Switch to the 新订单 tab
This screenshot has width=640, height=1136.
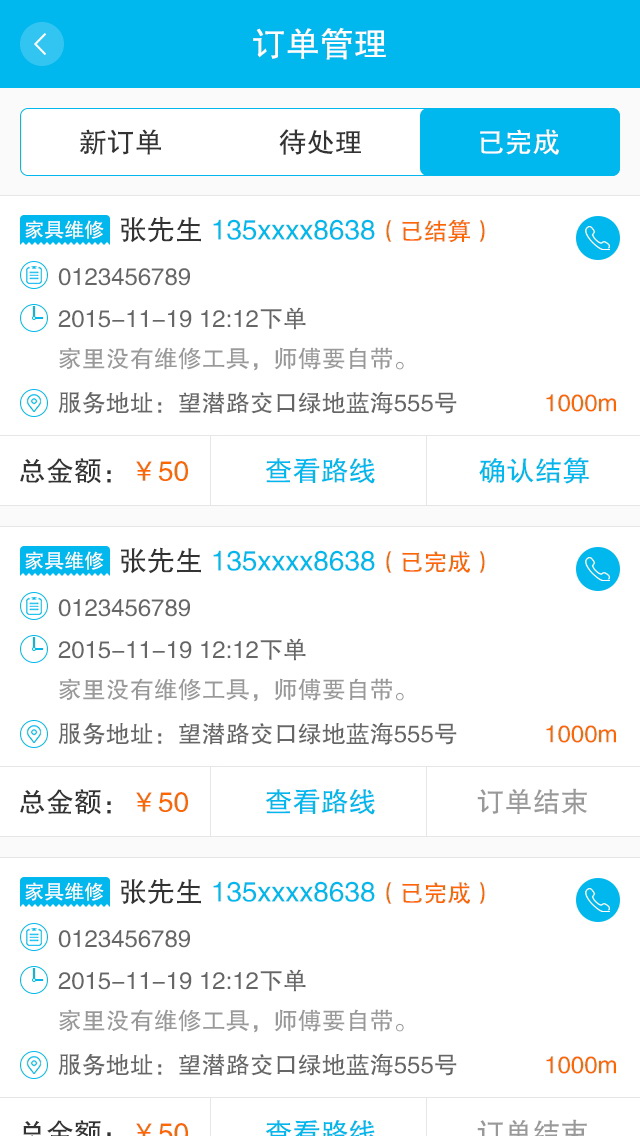pos(120,142)
